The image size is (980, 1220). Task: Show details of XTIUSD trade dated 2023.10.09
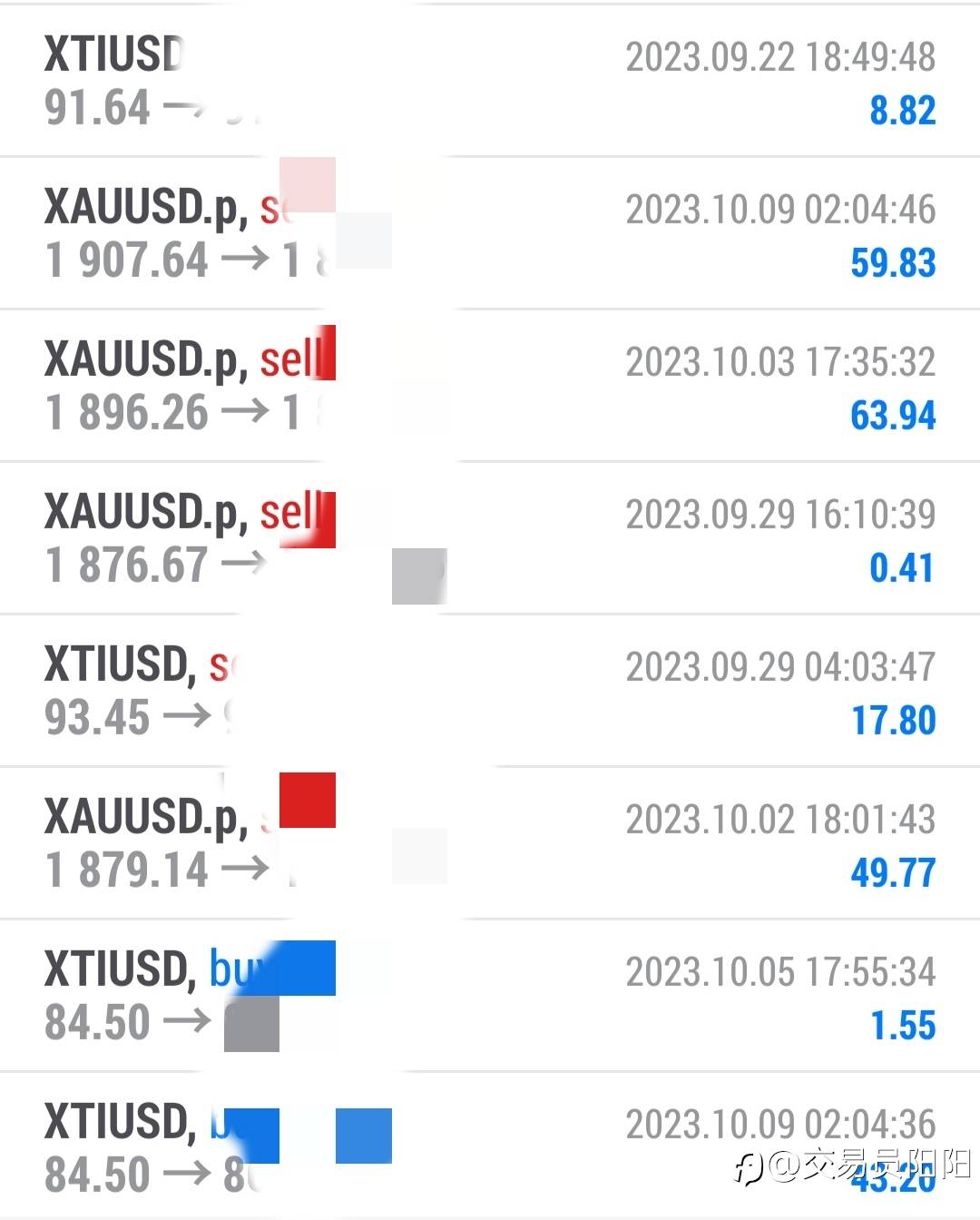(x=490, y=1147)
